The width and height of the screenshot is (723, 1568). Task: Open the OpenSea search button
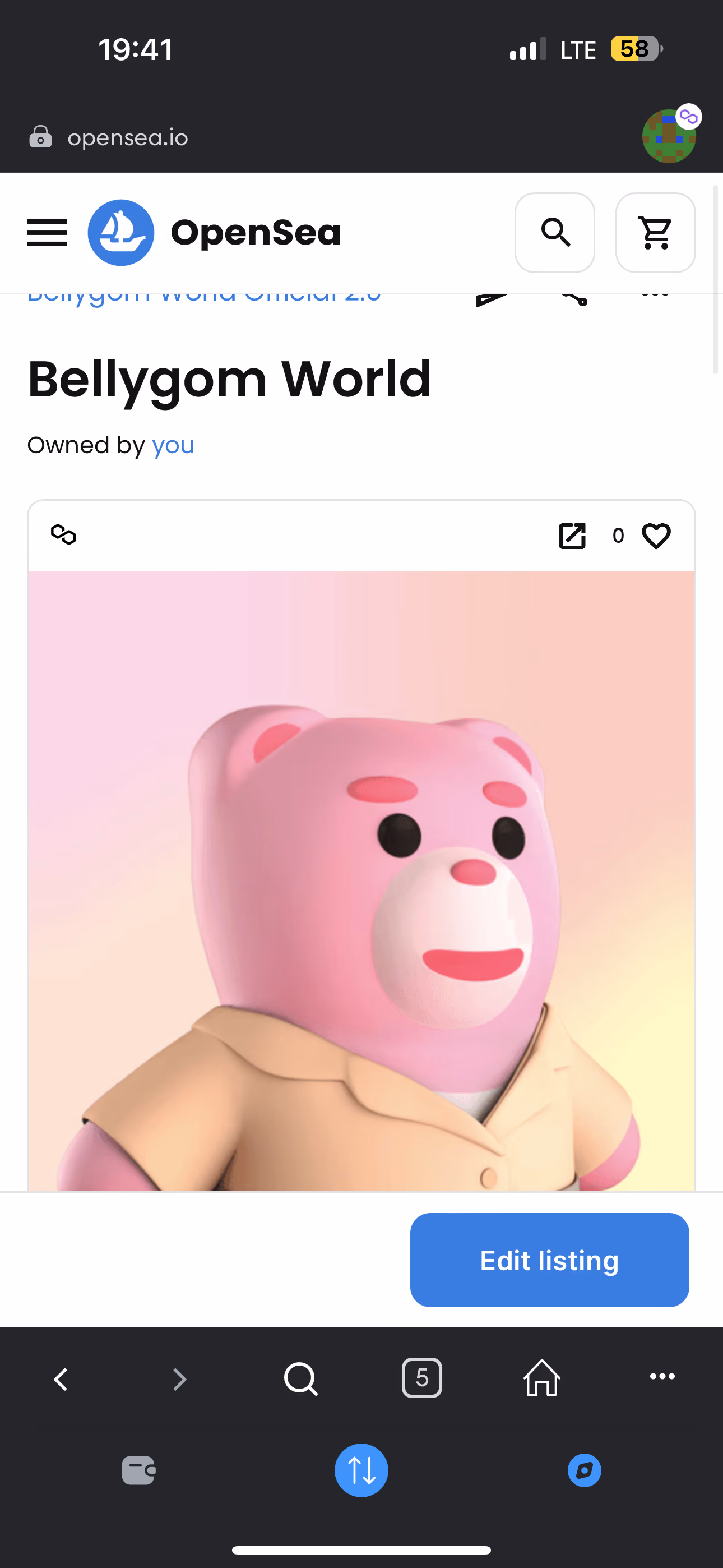coord(554,233)
